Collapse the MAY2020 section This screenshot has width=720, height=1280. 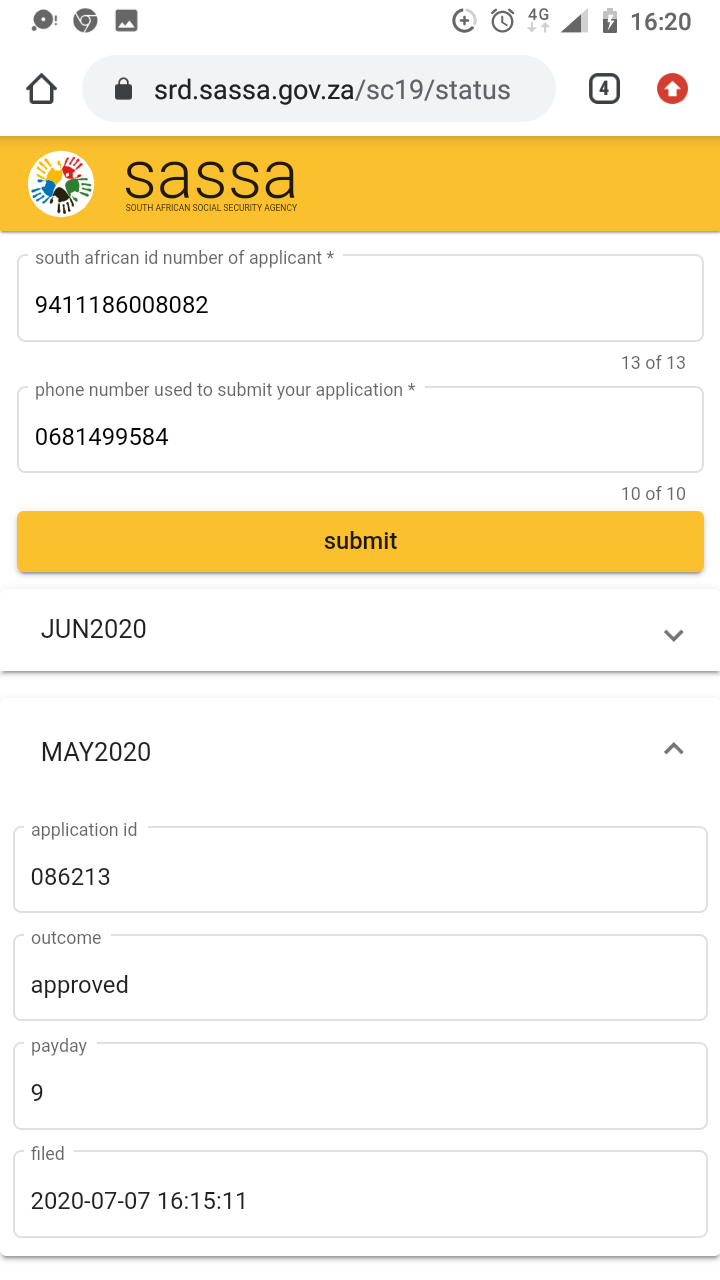coord(673,750)
